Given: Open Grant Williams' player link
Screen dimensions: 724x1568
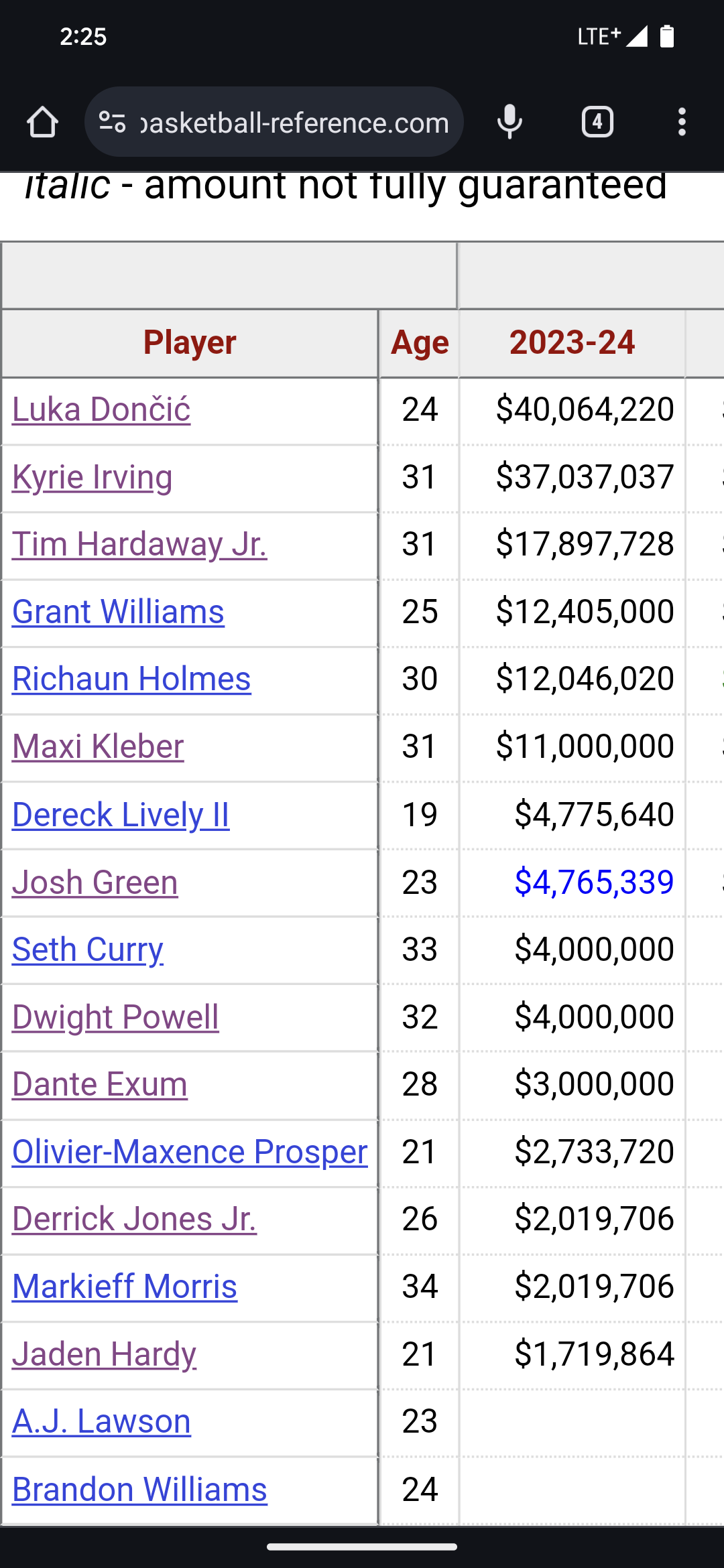Looking at the screenshot, I should [x=118, y=612].
